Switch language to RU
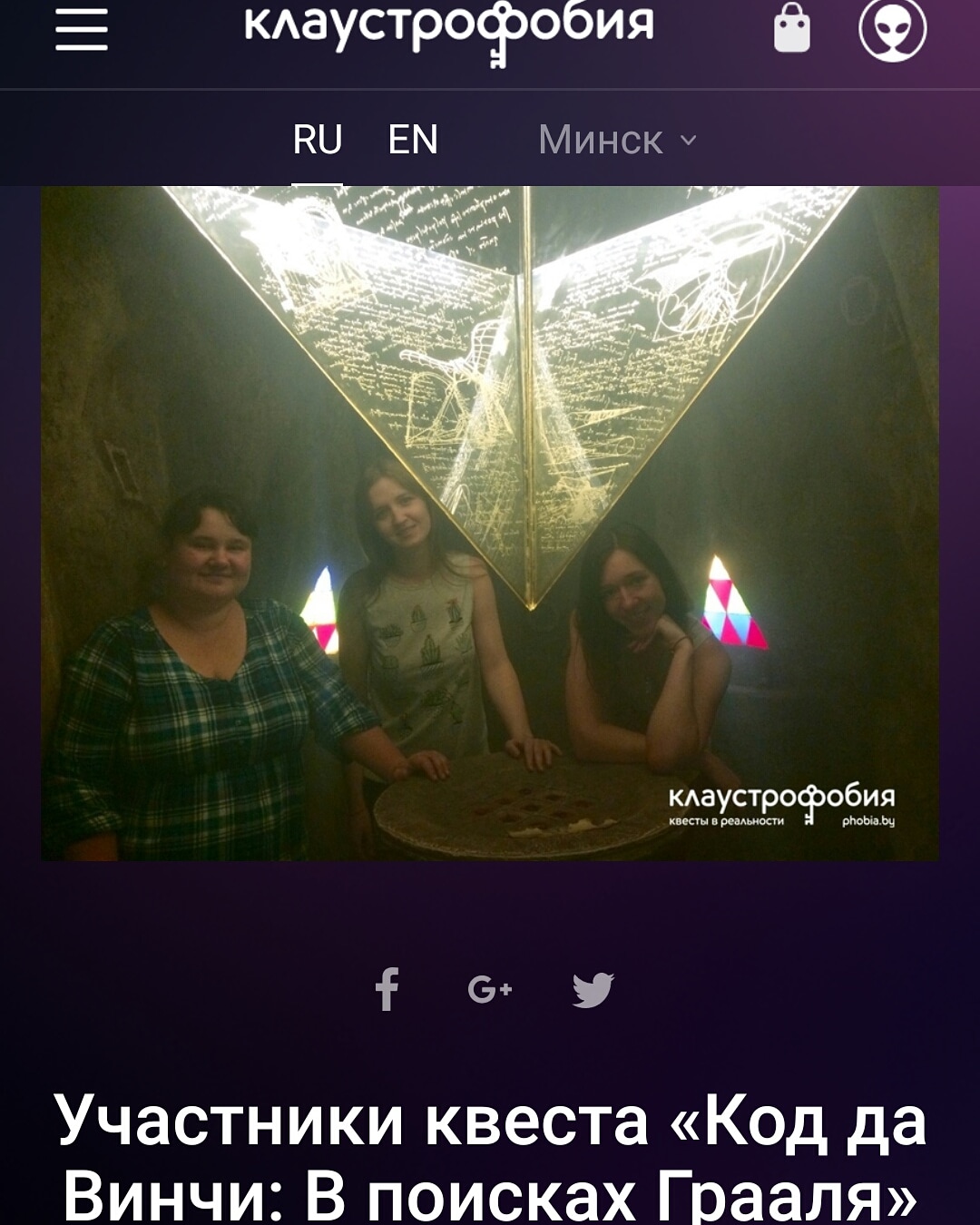The width and height of the screenshot is (980, 1225). (318, 141)
